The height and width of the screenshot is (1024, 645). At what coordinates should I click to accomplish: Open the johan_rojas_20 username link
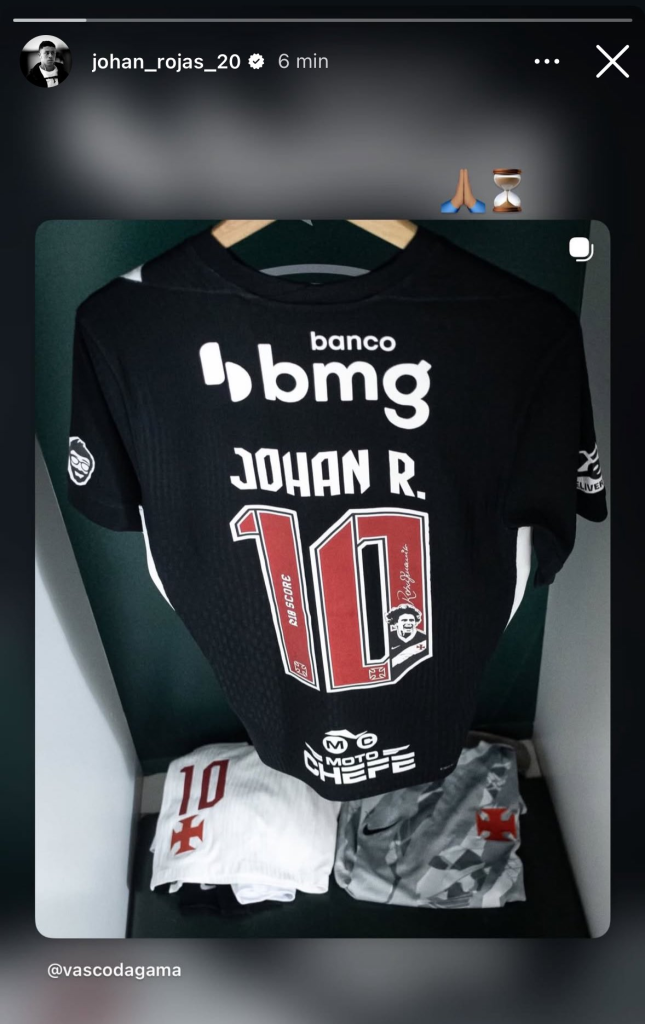tap(166, 61)
